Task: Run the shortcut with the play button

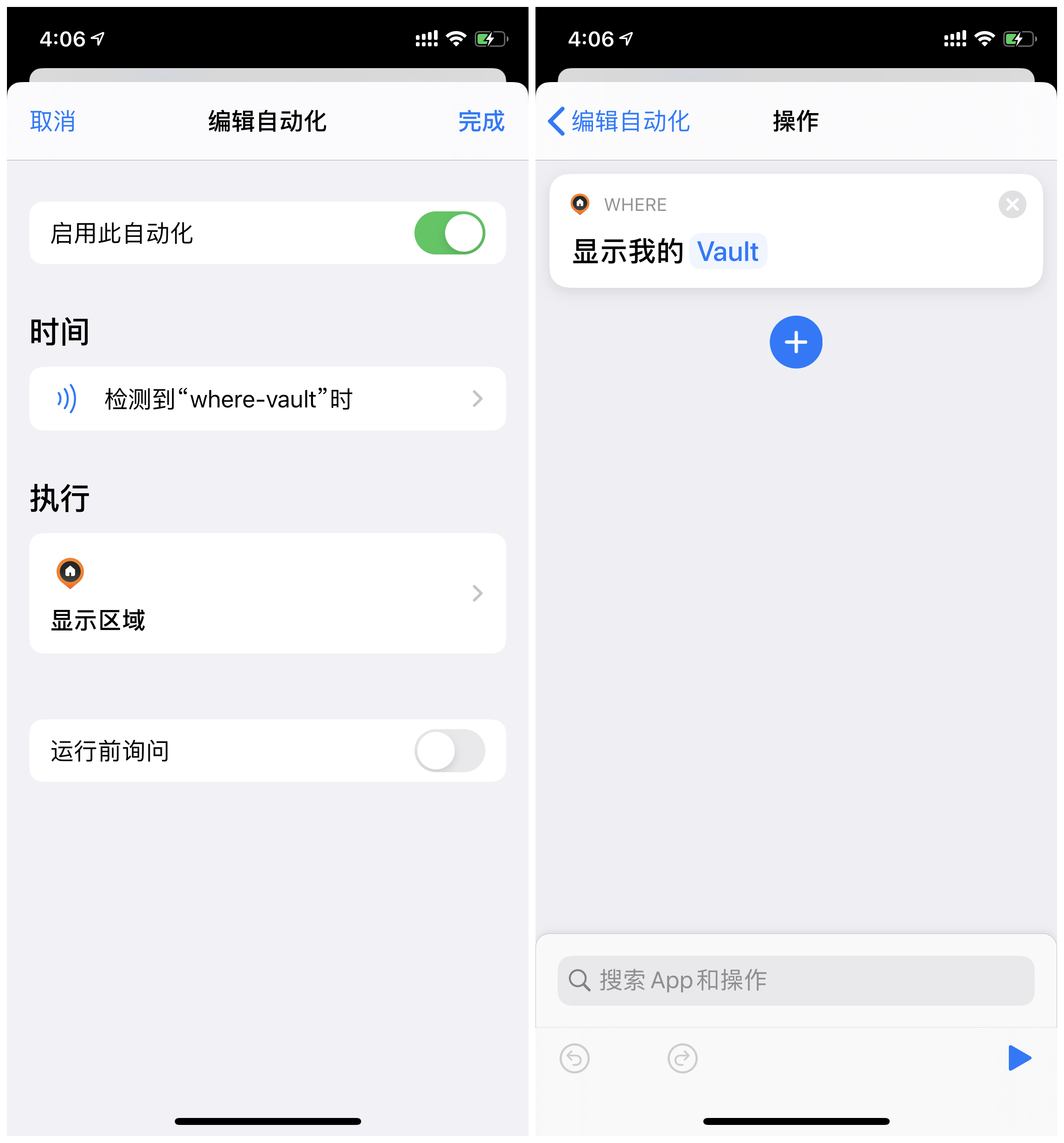Action: 1019,1058
